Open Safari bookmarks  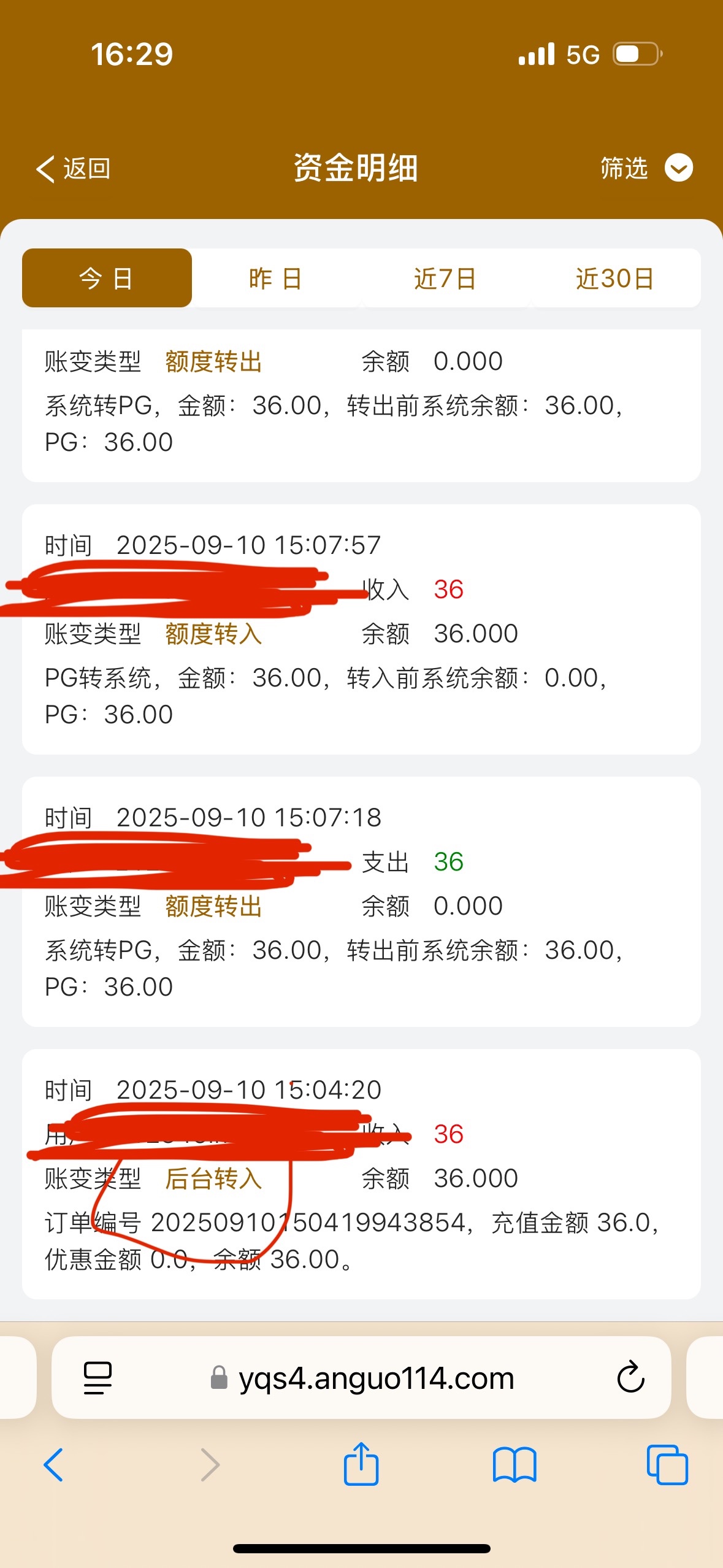[515, 1465]
